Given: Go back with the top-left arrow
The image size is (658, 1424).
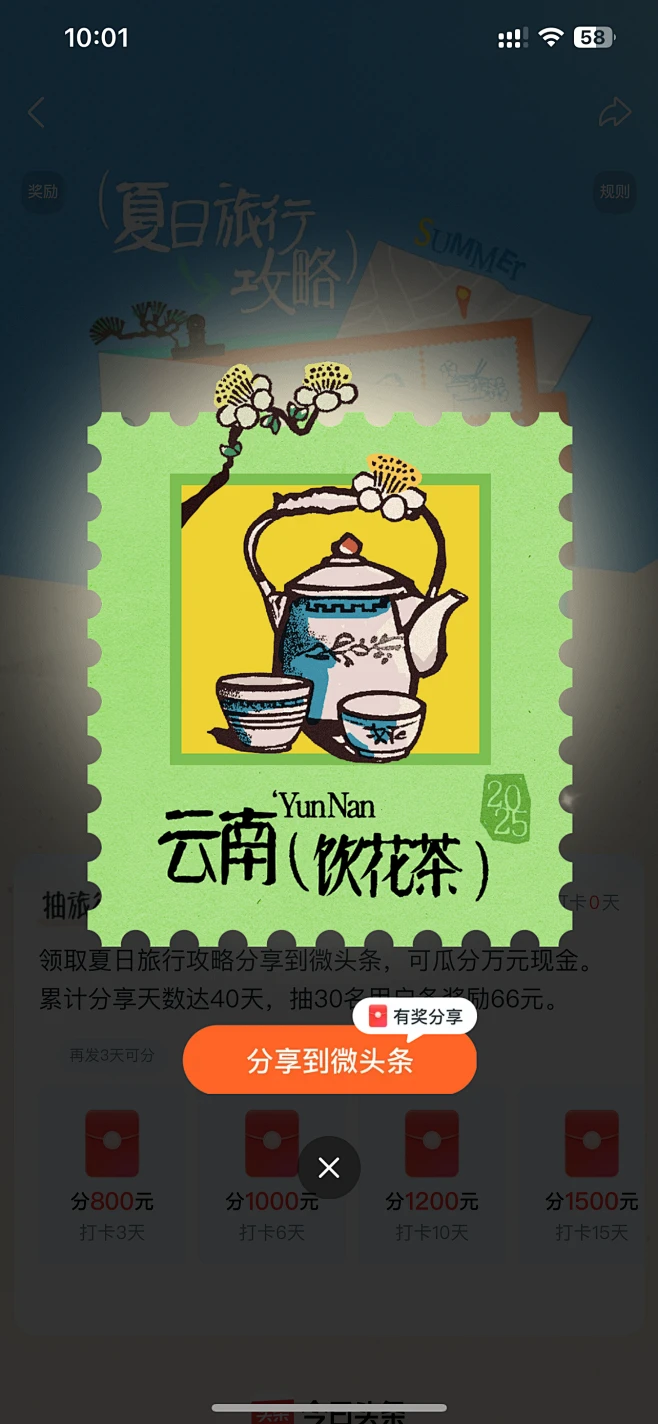Looking at the screenshot, I should pos(36,112).
